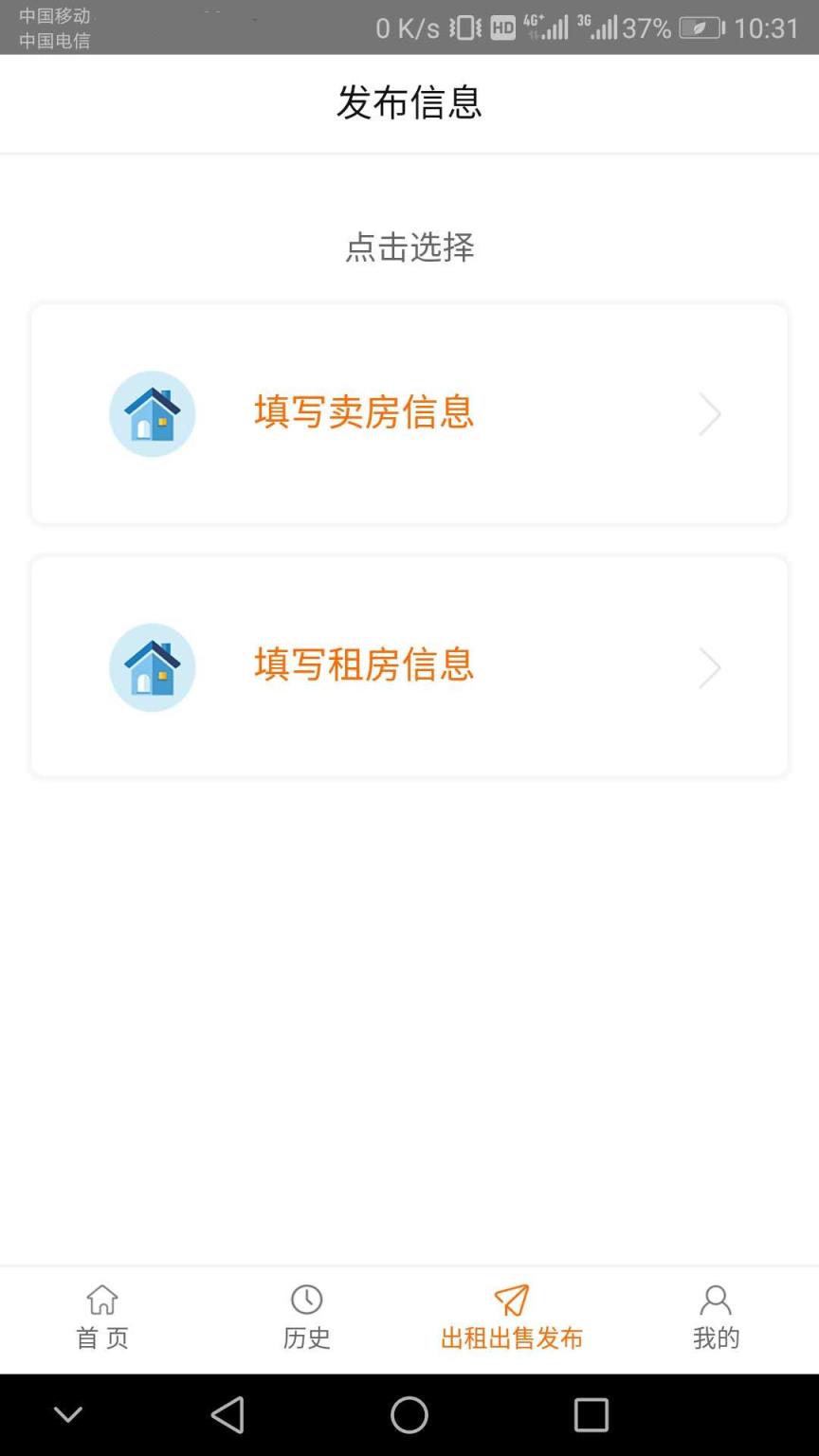Switch to the 历史 tab
This screenshot has height=1456, width=819.
coord(305,1318)
